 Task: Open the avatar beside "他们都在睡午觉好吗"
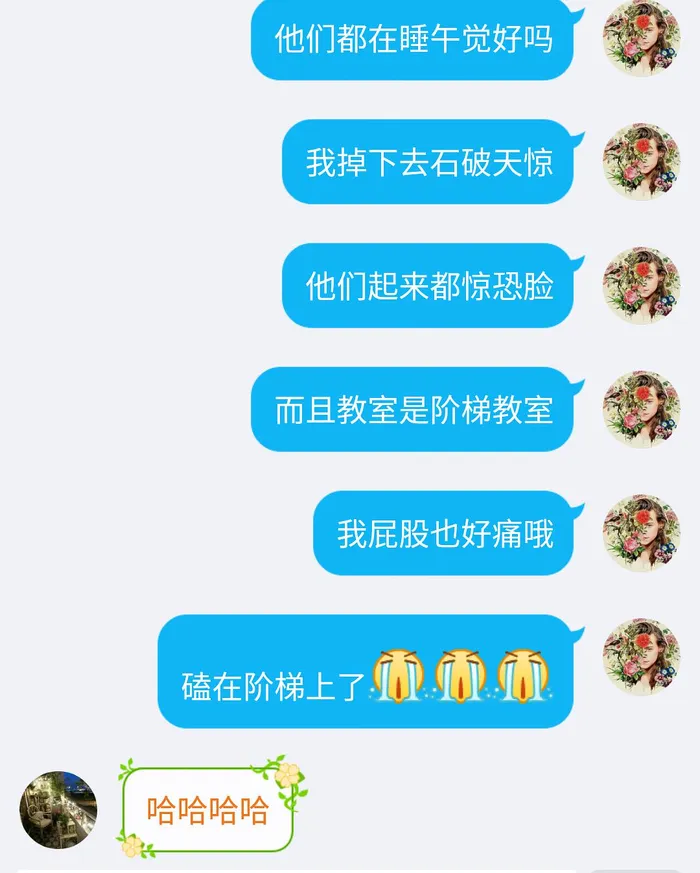coord(641,38)
